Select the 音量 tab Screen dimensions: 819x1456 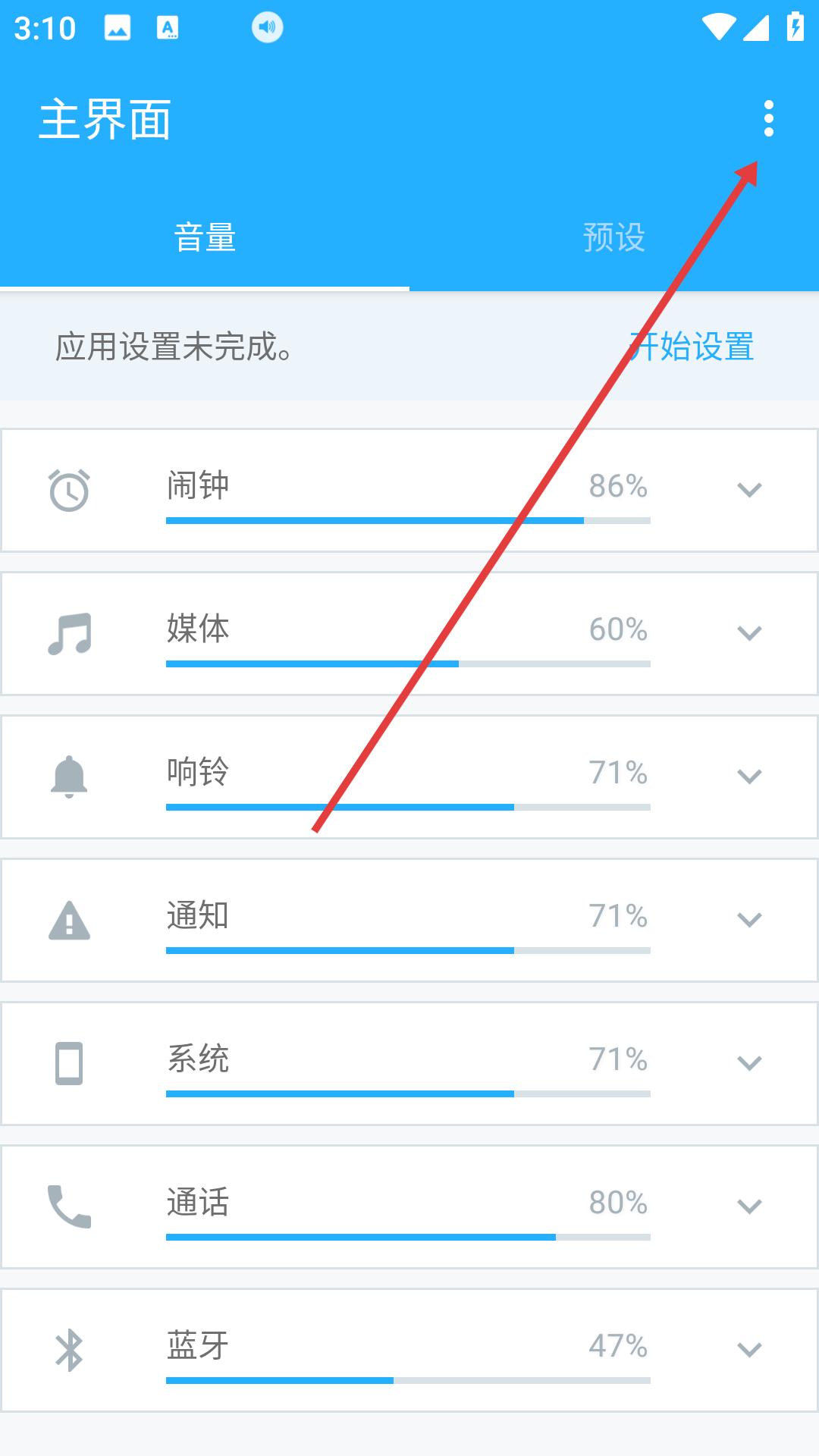(205, 237)
